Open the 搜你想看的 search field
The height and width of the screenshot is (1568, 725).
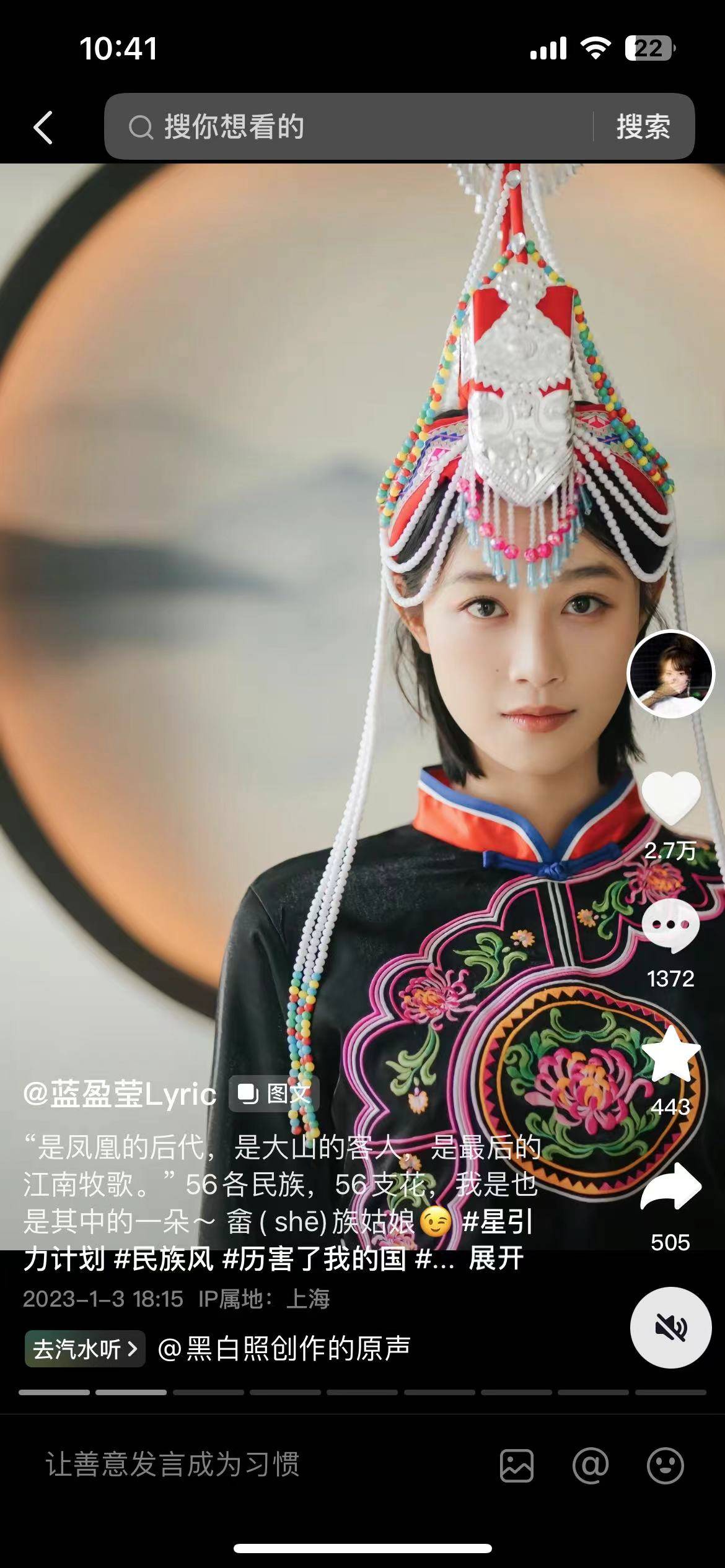click(x=347, y=127)
